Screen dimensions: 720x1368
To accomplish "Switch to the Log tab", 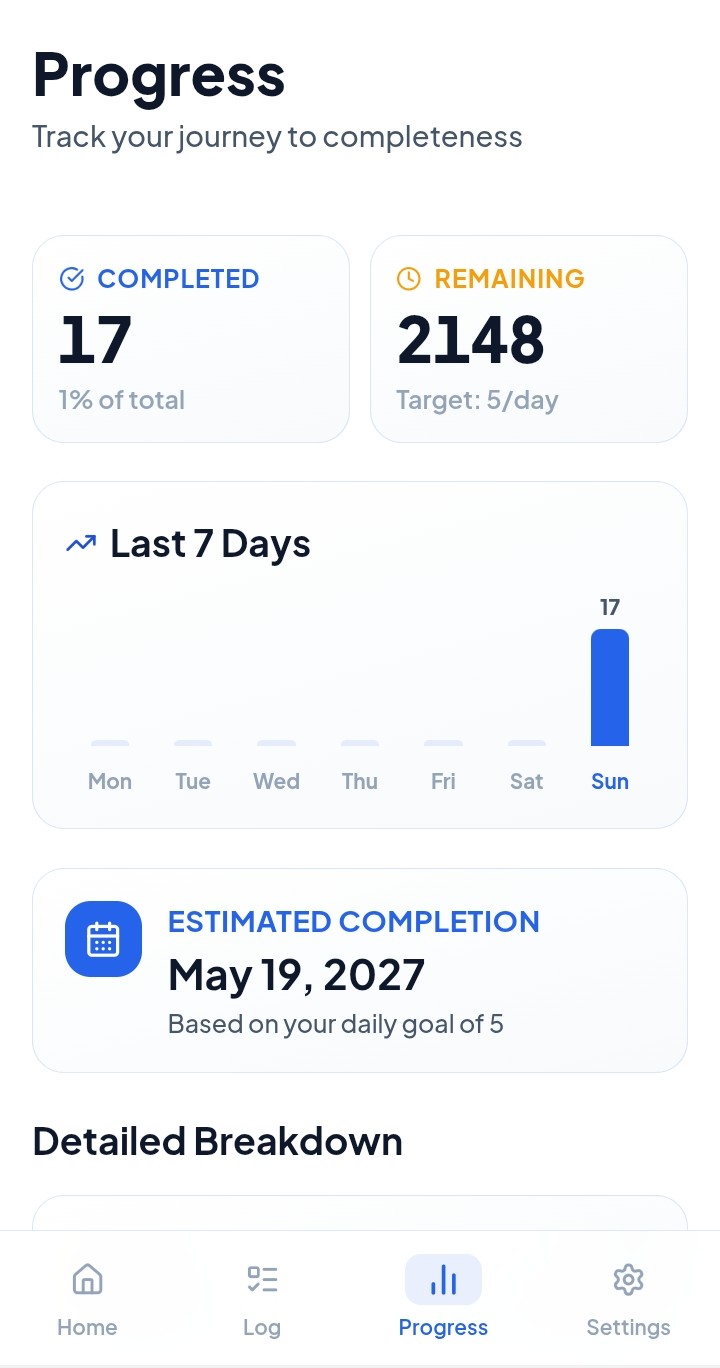I will click(262, 1298).
